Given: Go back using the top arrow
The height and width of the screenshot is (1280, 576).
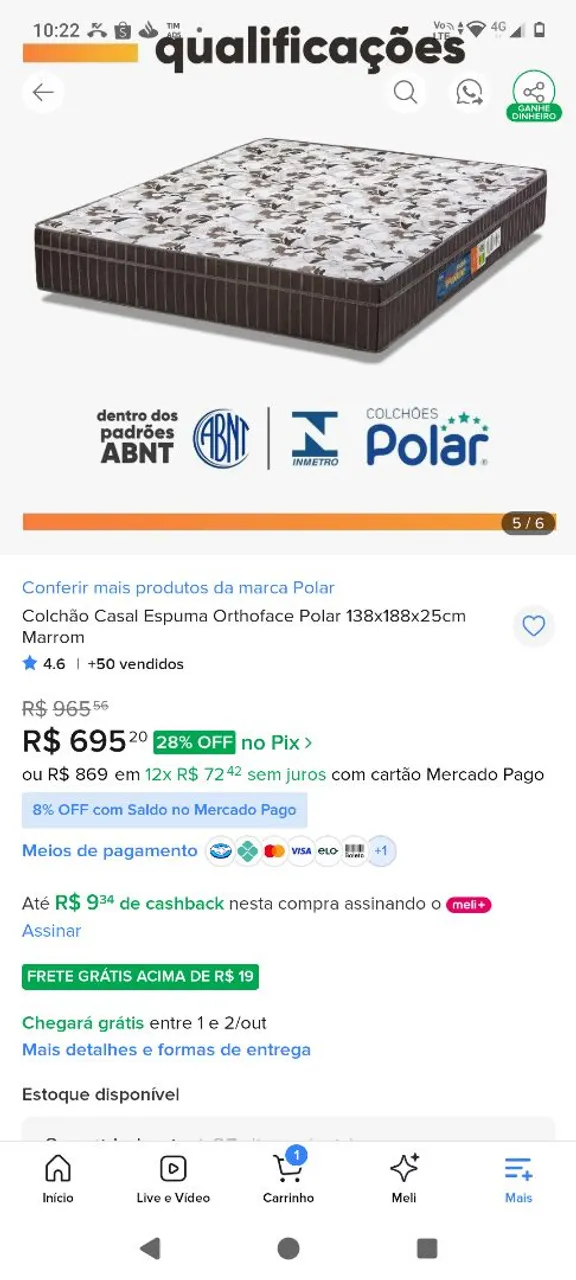Looking at the screenshot, I should click(x=43, y=93).
